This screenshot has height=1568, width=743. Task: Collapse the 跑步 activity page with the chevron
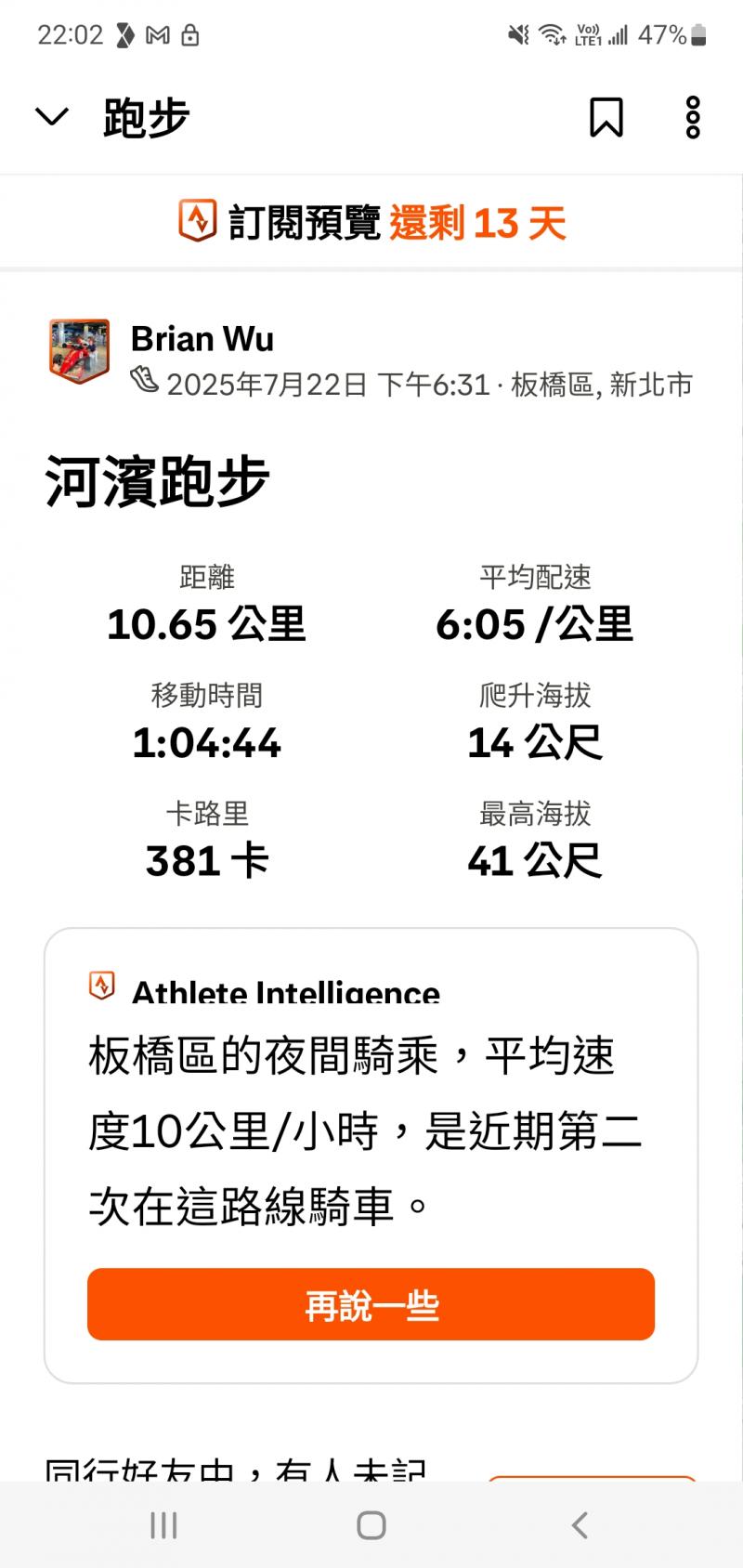click(x=52, y=117)
